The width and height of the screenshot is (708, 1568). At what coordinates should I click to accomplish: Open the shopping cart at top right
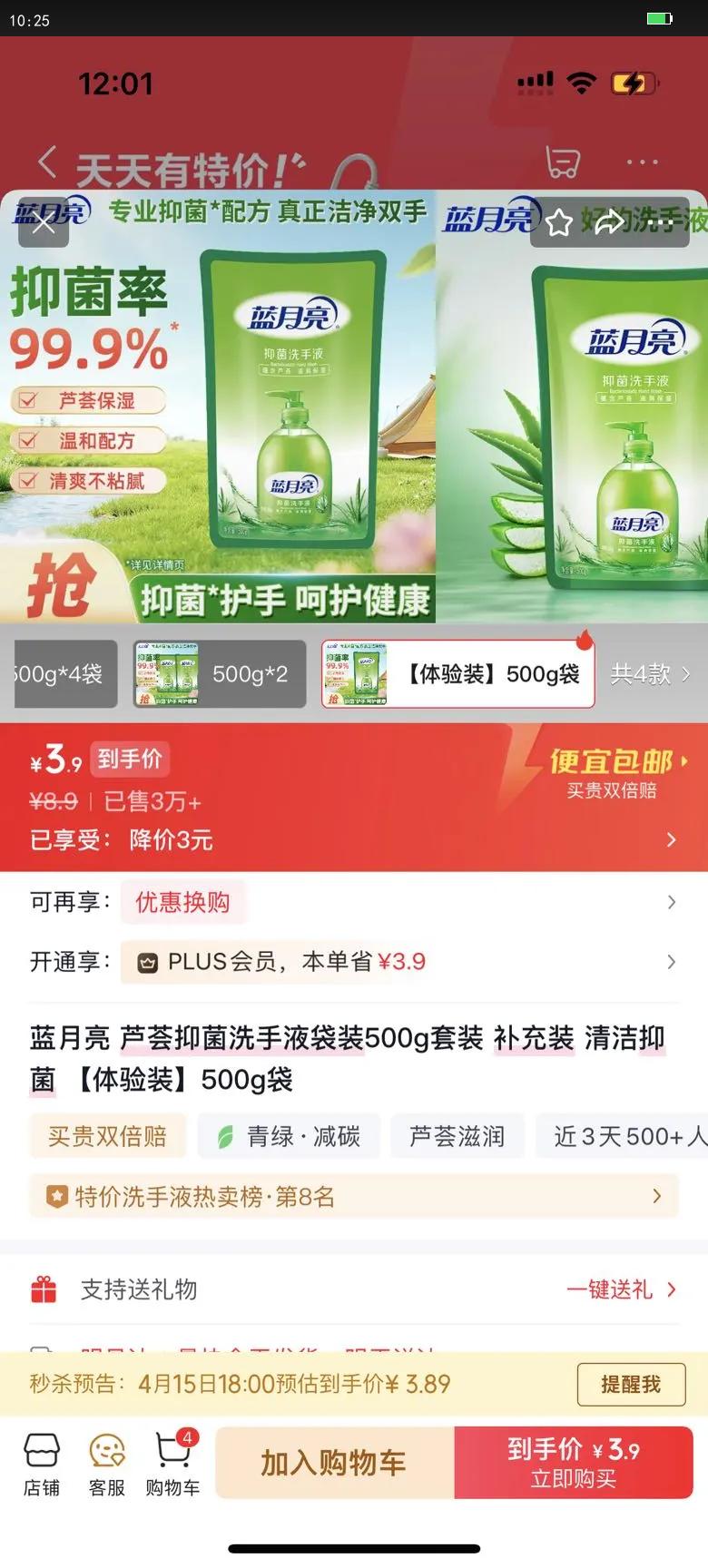[561, 159]
